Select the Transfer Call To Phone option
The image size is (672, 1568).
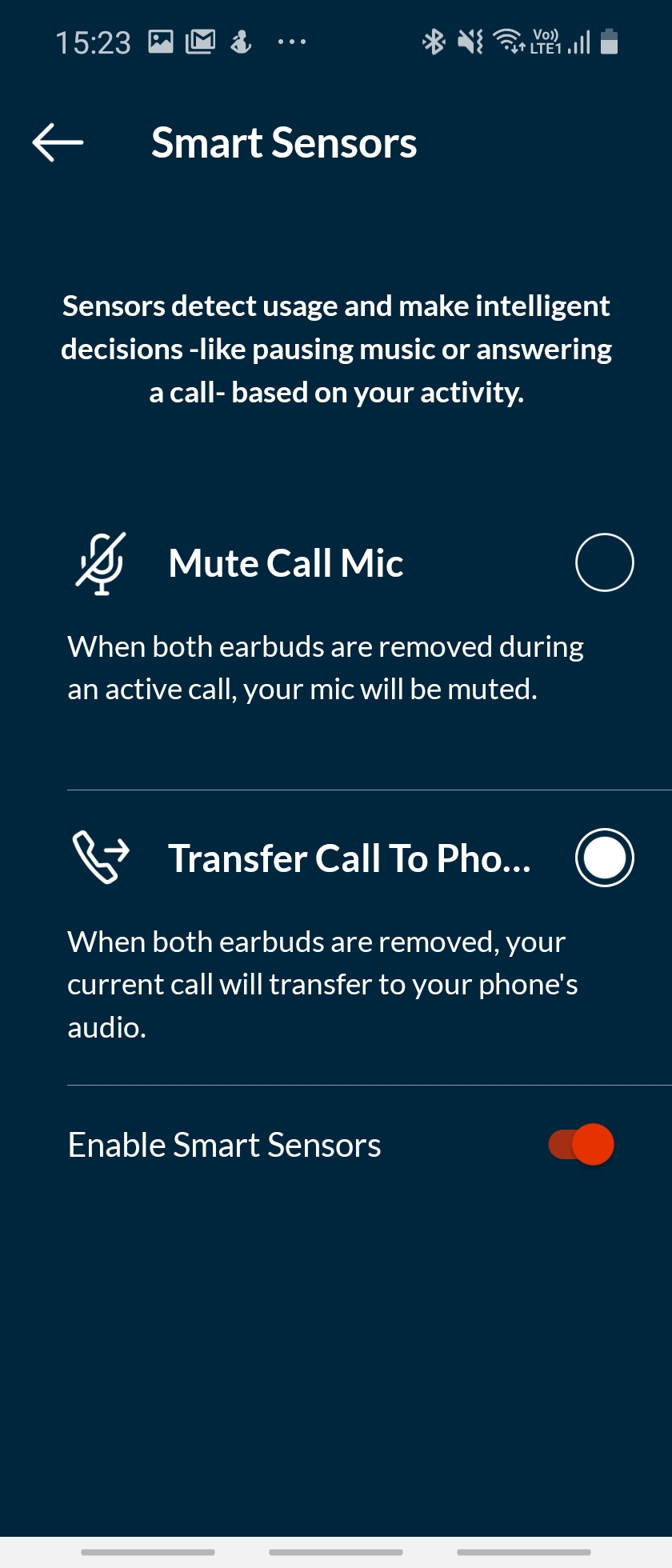pyautogui.click(x=604, y=858)
